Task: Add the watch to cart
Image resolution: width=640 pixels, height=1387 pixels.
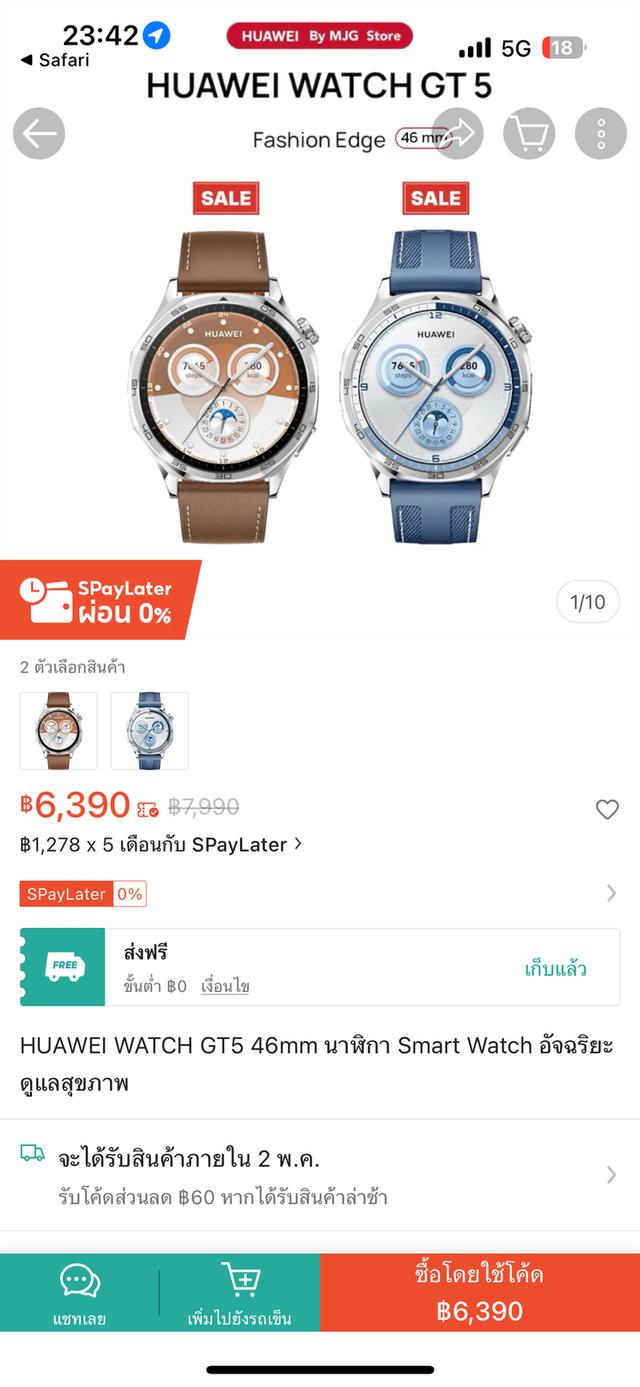Action: tap(239, 1293)
